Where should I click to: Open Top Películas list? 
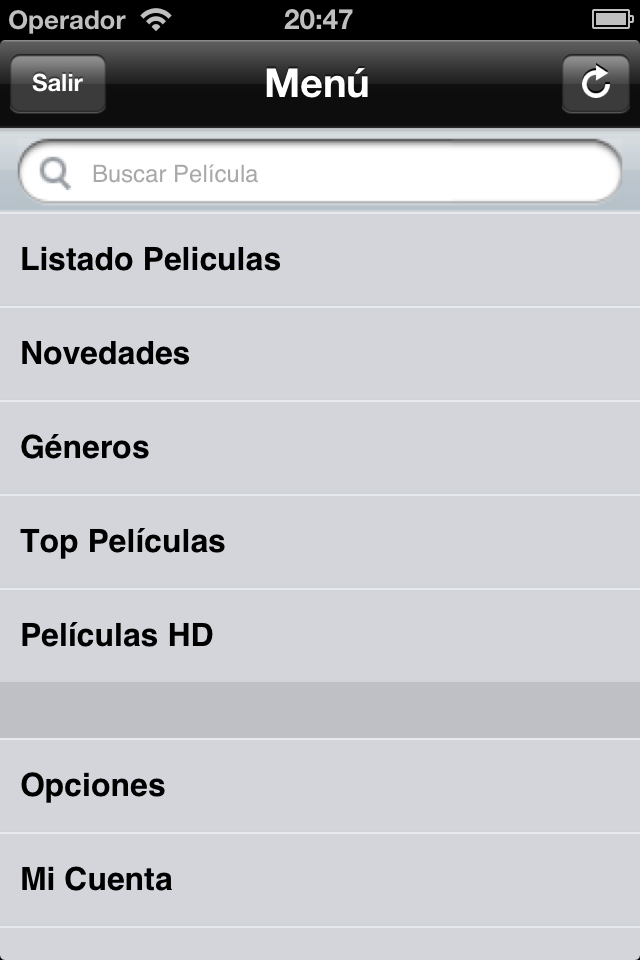click(x=320, y=542)
